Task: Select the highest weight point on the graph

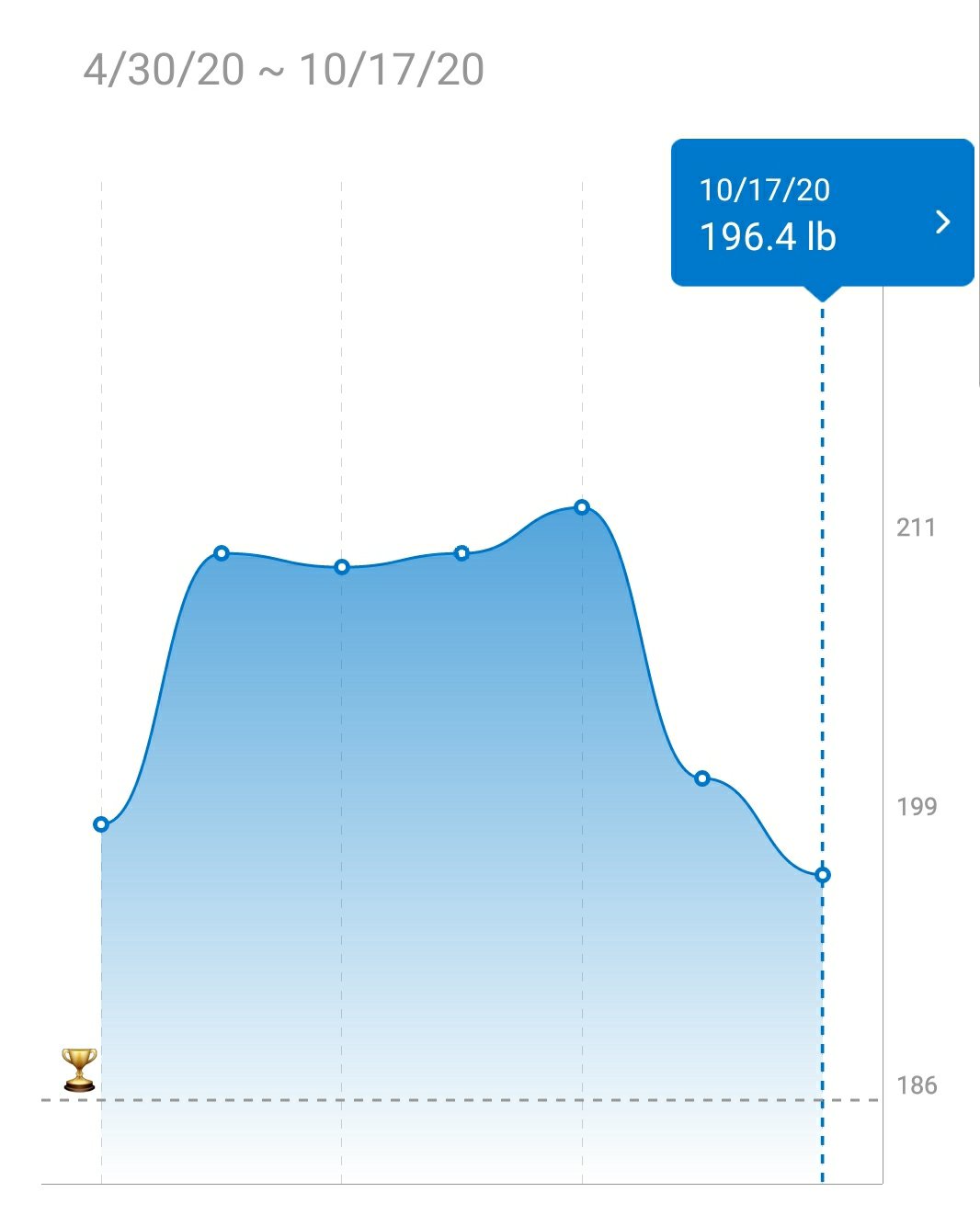Action: click(x=582, y=507)
